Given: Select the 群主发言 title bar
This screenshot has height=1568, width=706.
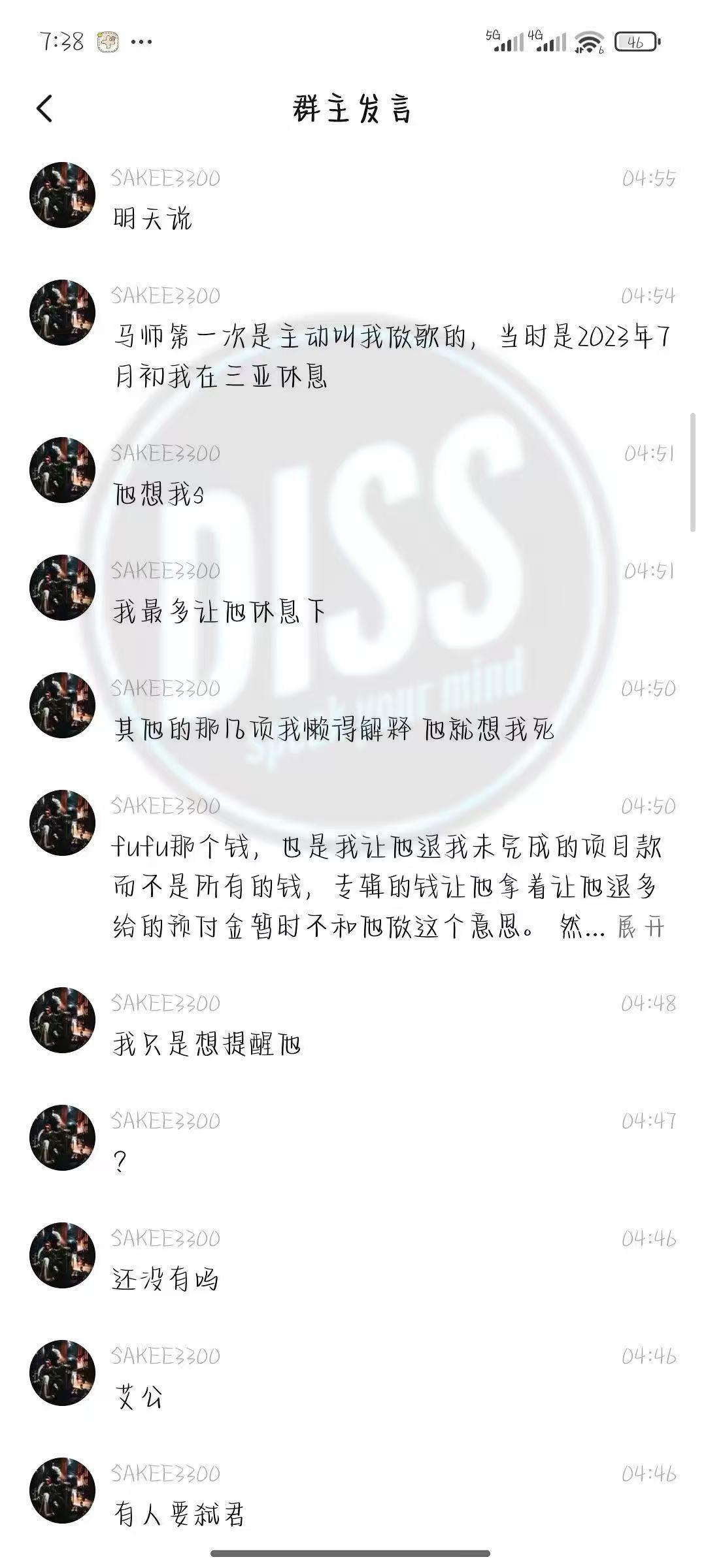Looking at the screenshot, I should pos(353,108).
